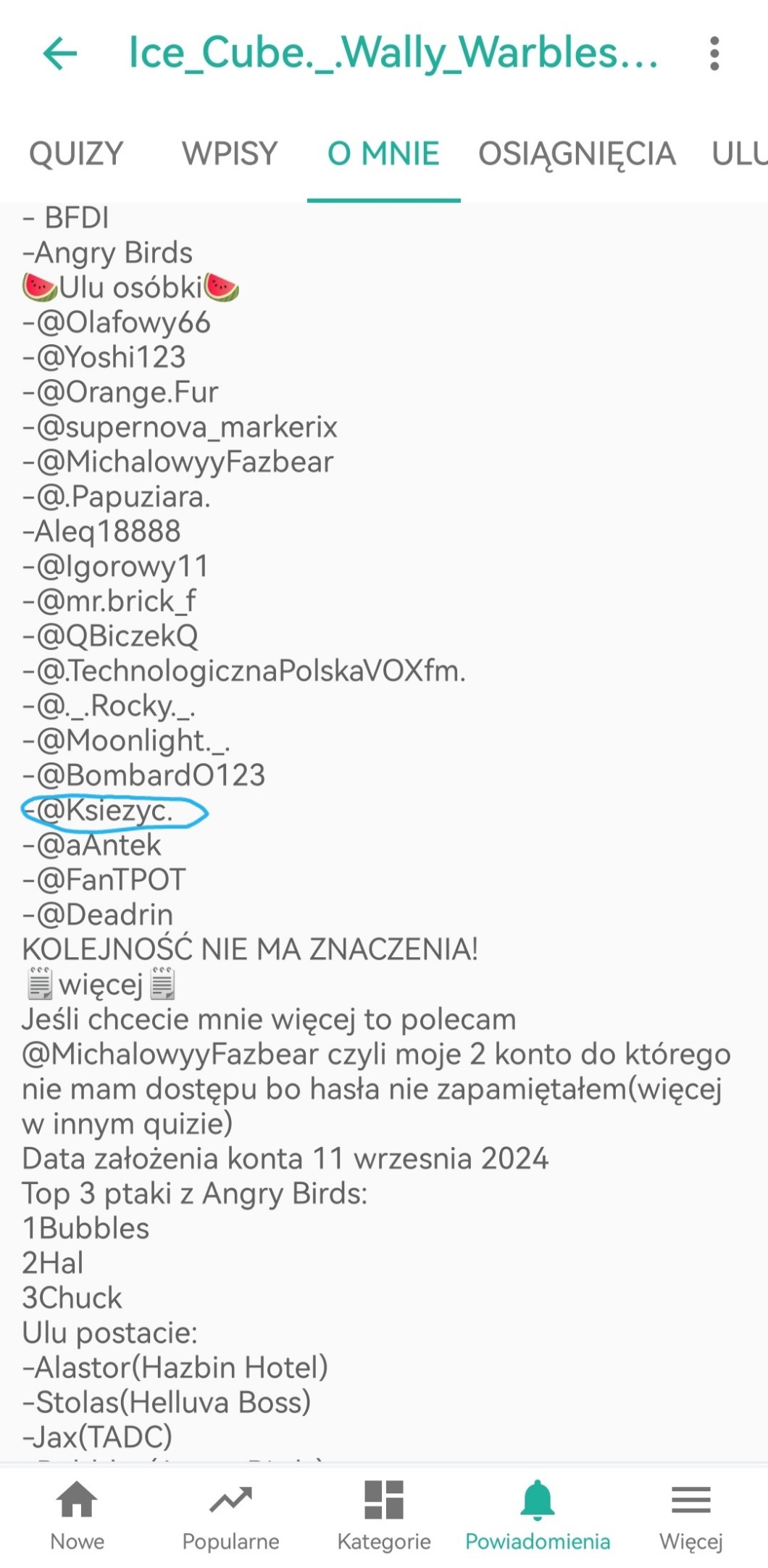768x1568 pixels.
Task: Select the O MNIE tab
Action: coord(383,154)
